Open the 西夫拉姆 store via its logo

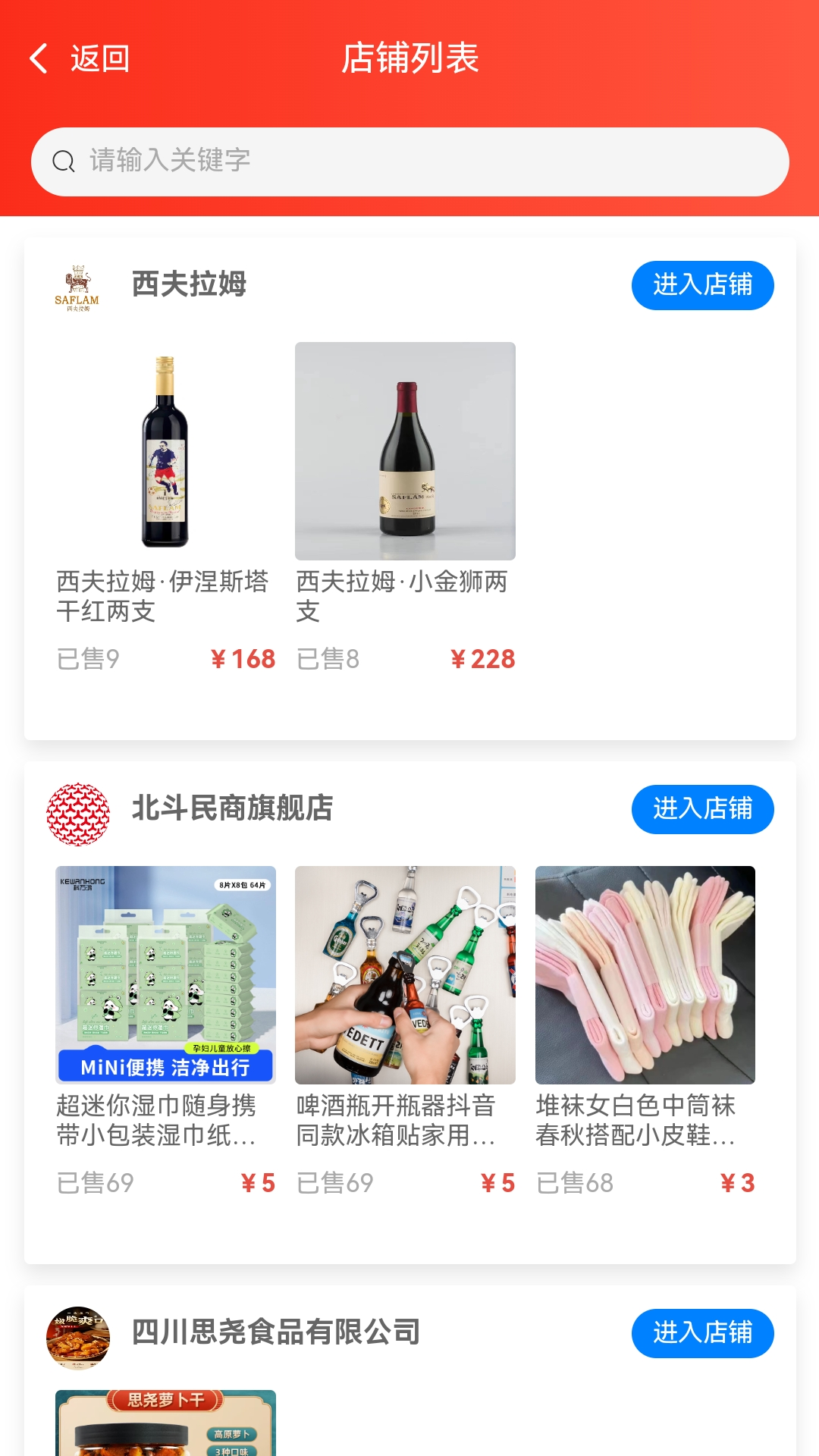(77, 287)
